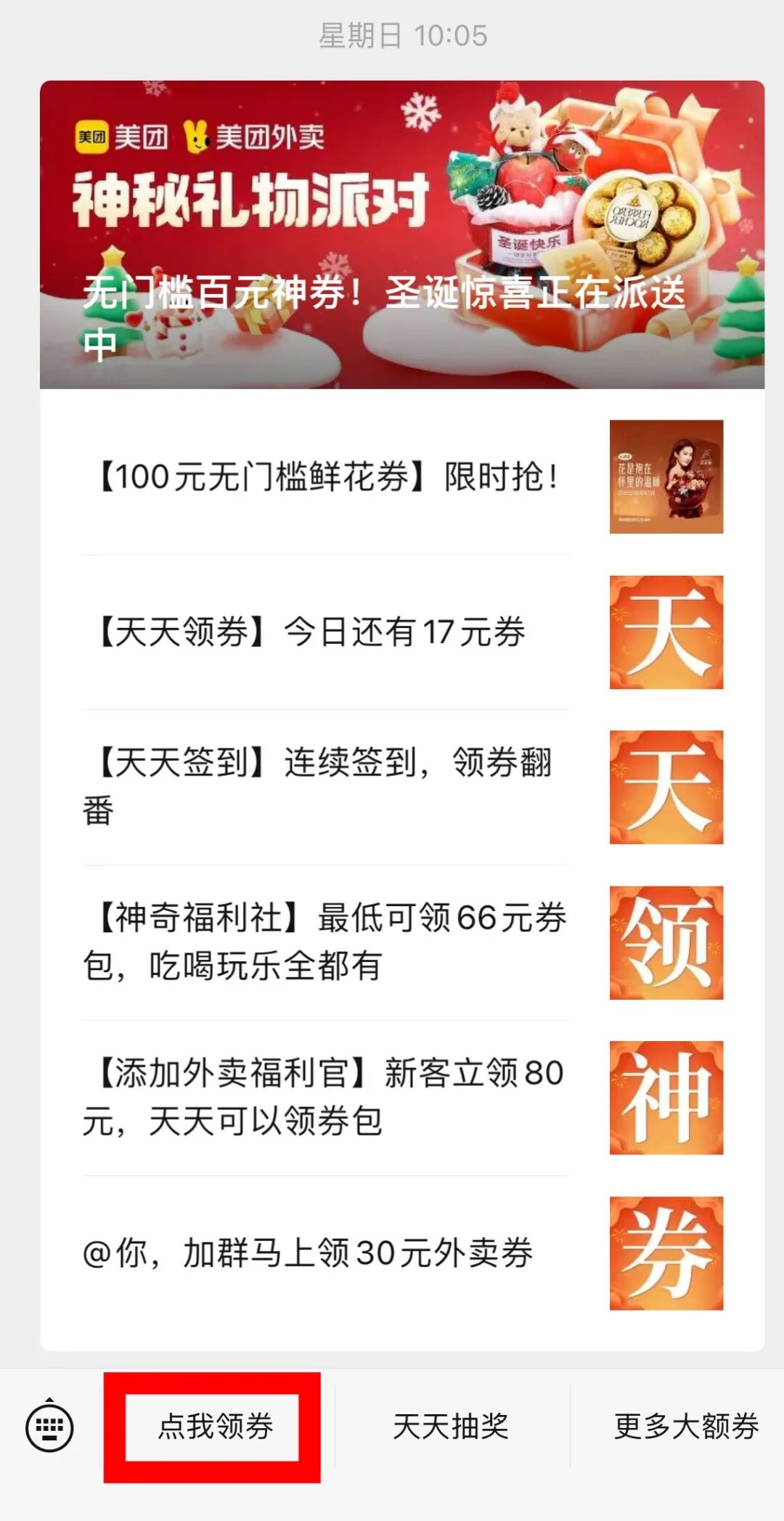Open the 100元无门槛鲜花券 article
Viewport: 784px width, 1521px height.
point(402,477)
